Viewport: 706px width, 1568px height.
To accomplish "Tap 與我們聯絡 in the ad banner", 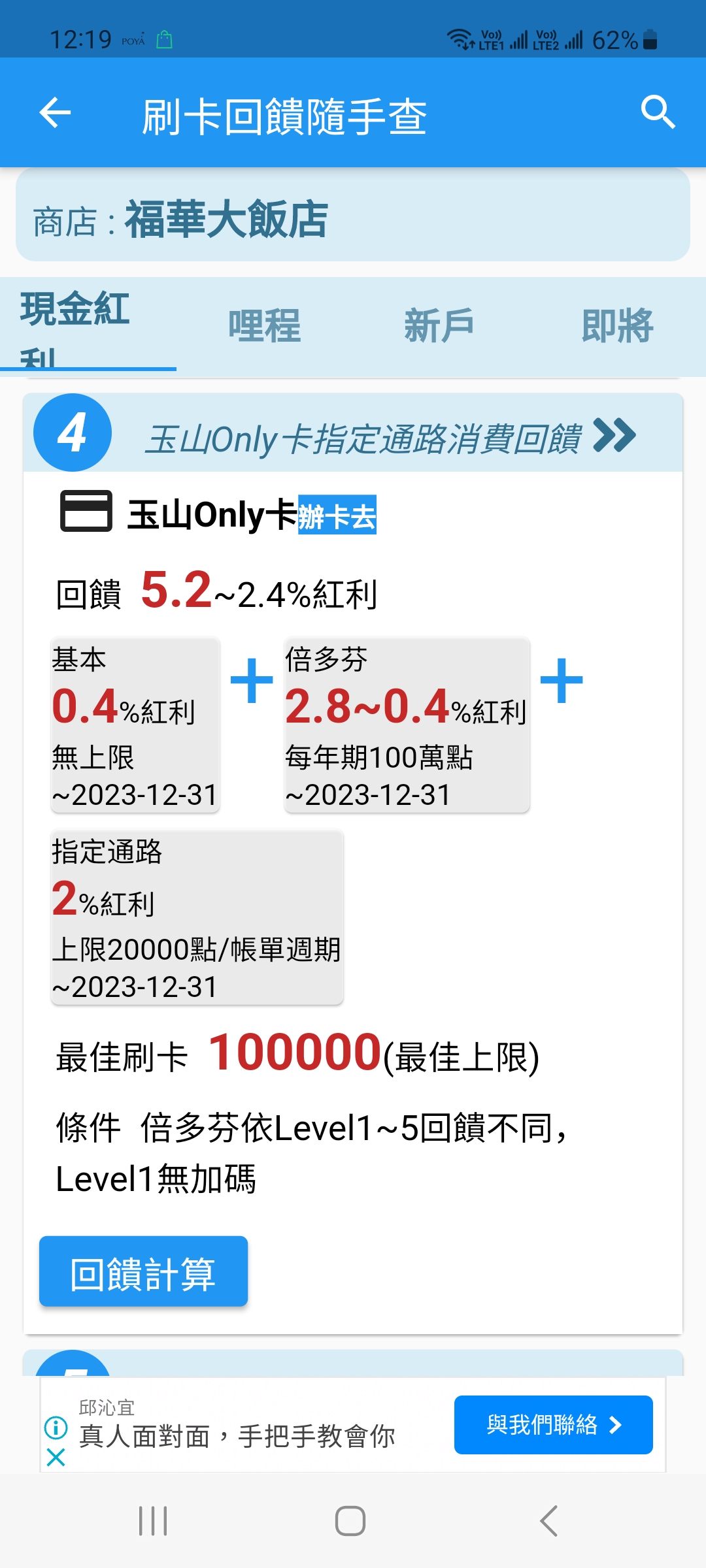I will [x=553, y=1425].
